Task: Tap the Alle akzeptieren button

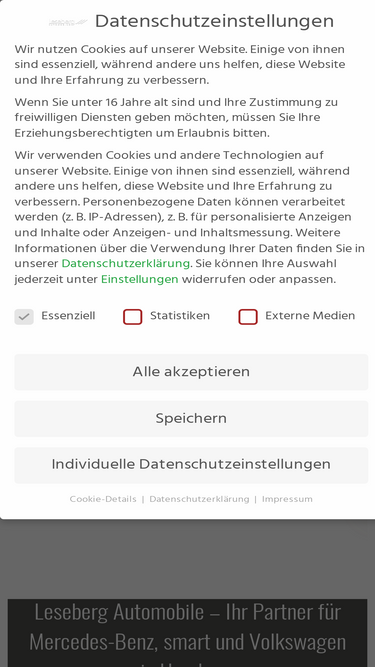Action: tap(191, 372)
